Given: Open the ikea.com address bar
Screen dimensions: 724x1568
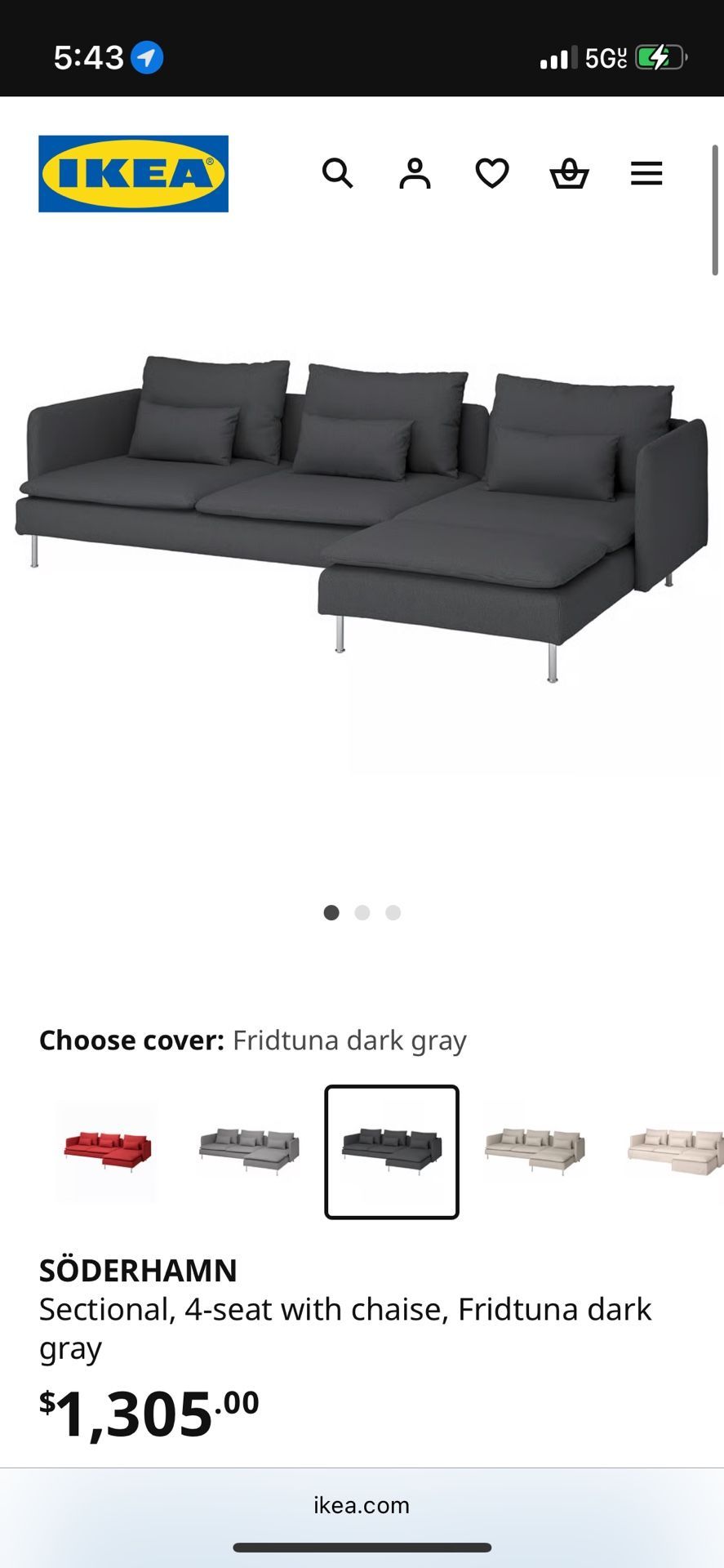Looking at the screenshot, I should (x=362, y=1505).
